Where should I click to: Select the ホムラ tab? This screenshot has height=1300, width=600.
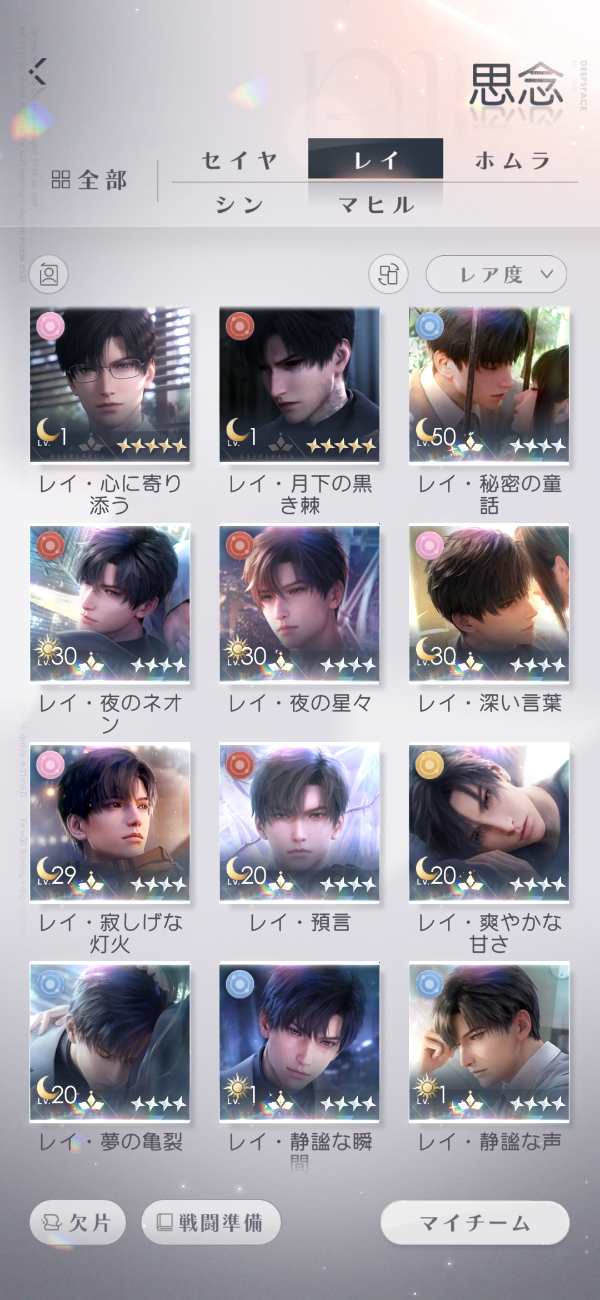[513, 160]
